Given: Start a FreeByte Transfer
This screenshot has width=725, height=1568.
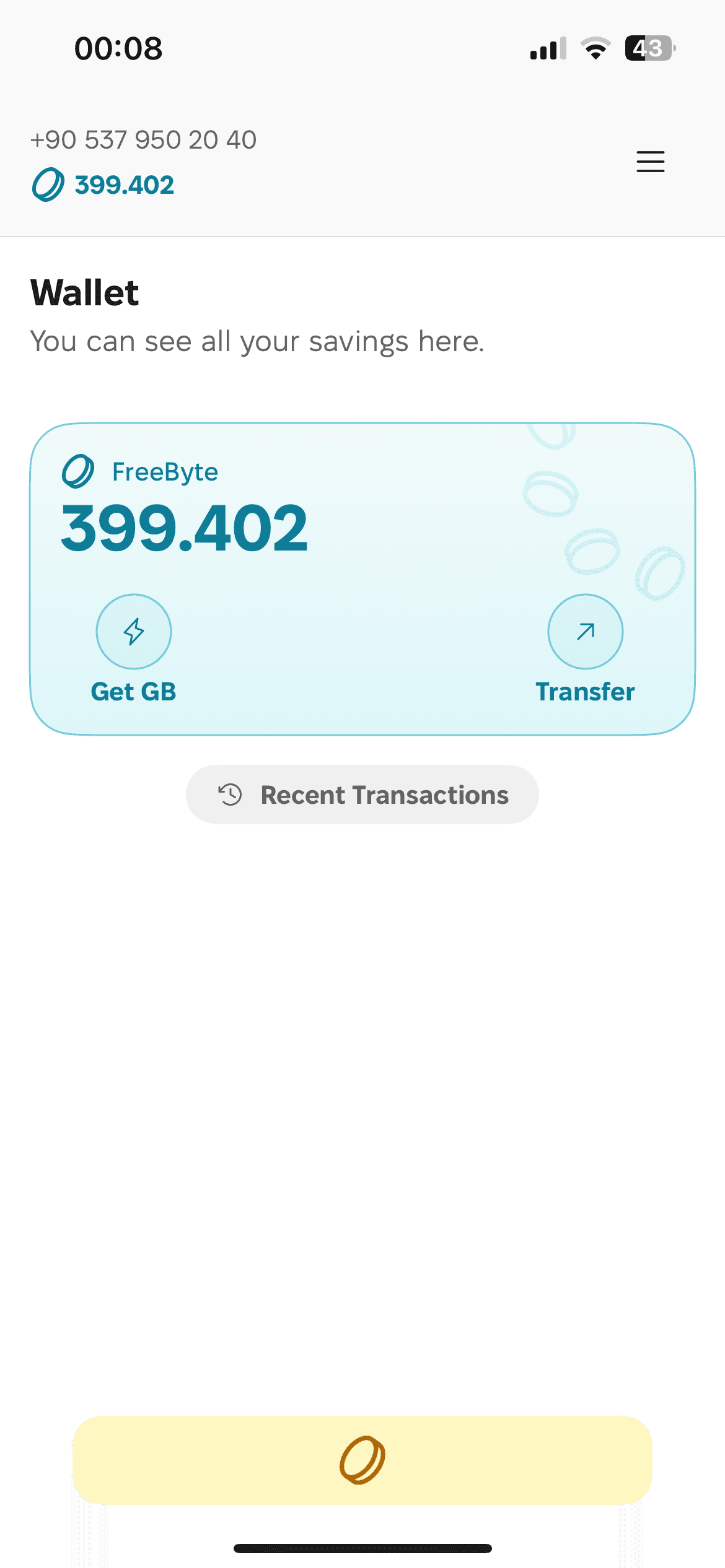Looking at the screenshot, I should tap(585, 632).
